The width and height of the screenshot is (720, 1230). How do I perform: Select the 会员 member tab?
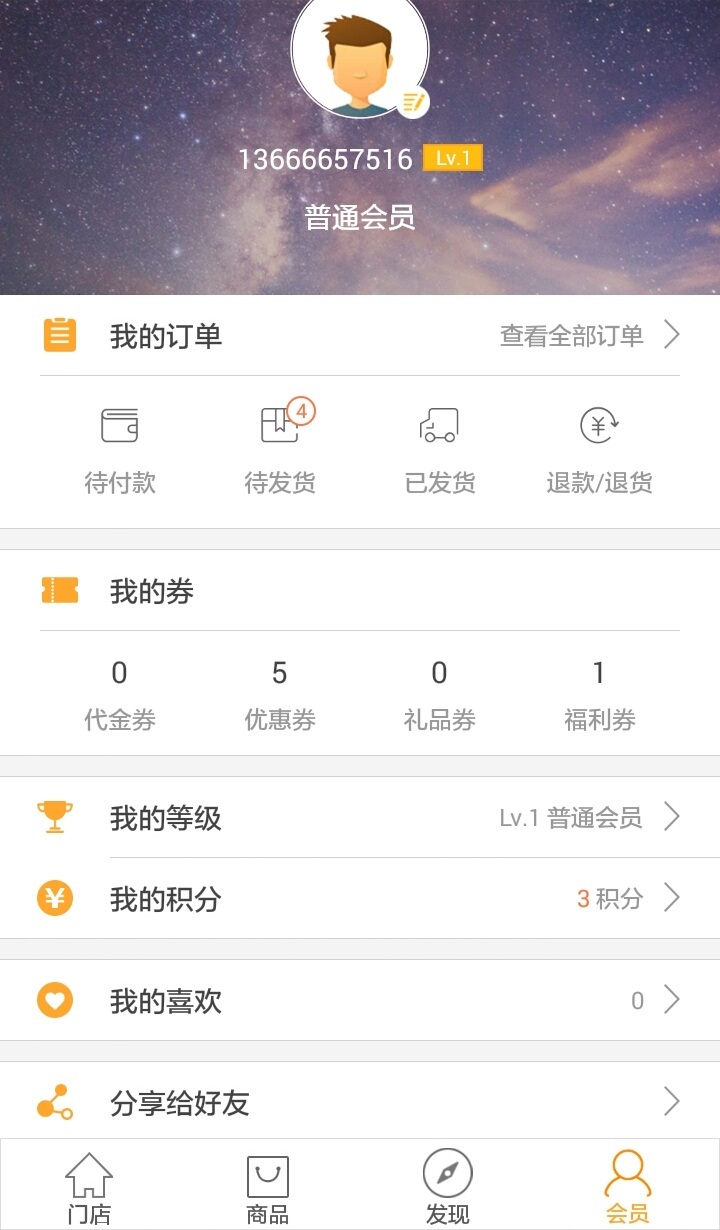point(627,1188)
